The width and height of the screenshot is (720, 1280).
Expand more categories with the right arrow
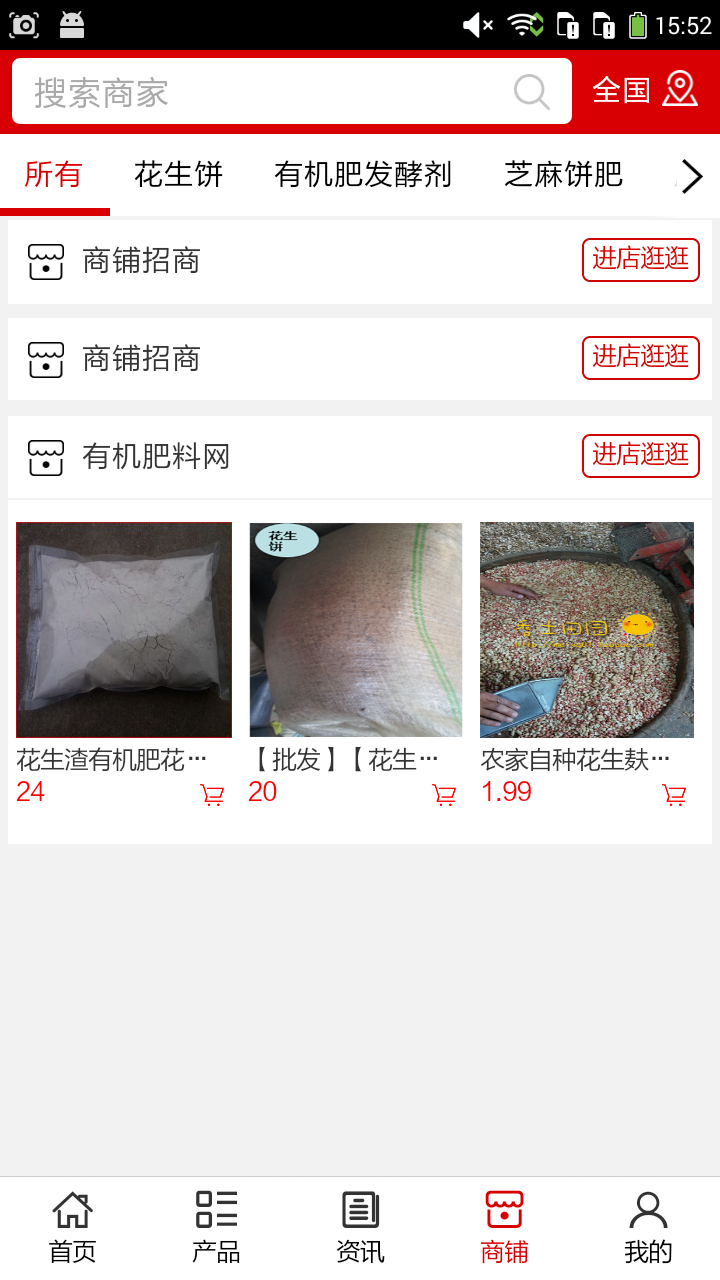pyautogui.click(x=690, y=176)
